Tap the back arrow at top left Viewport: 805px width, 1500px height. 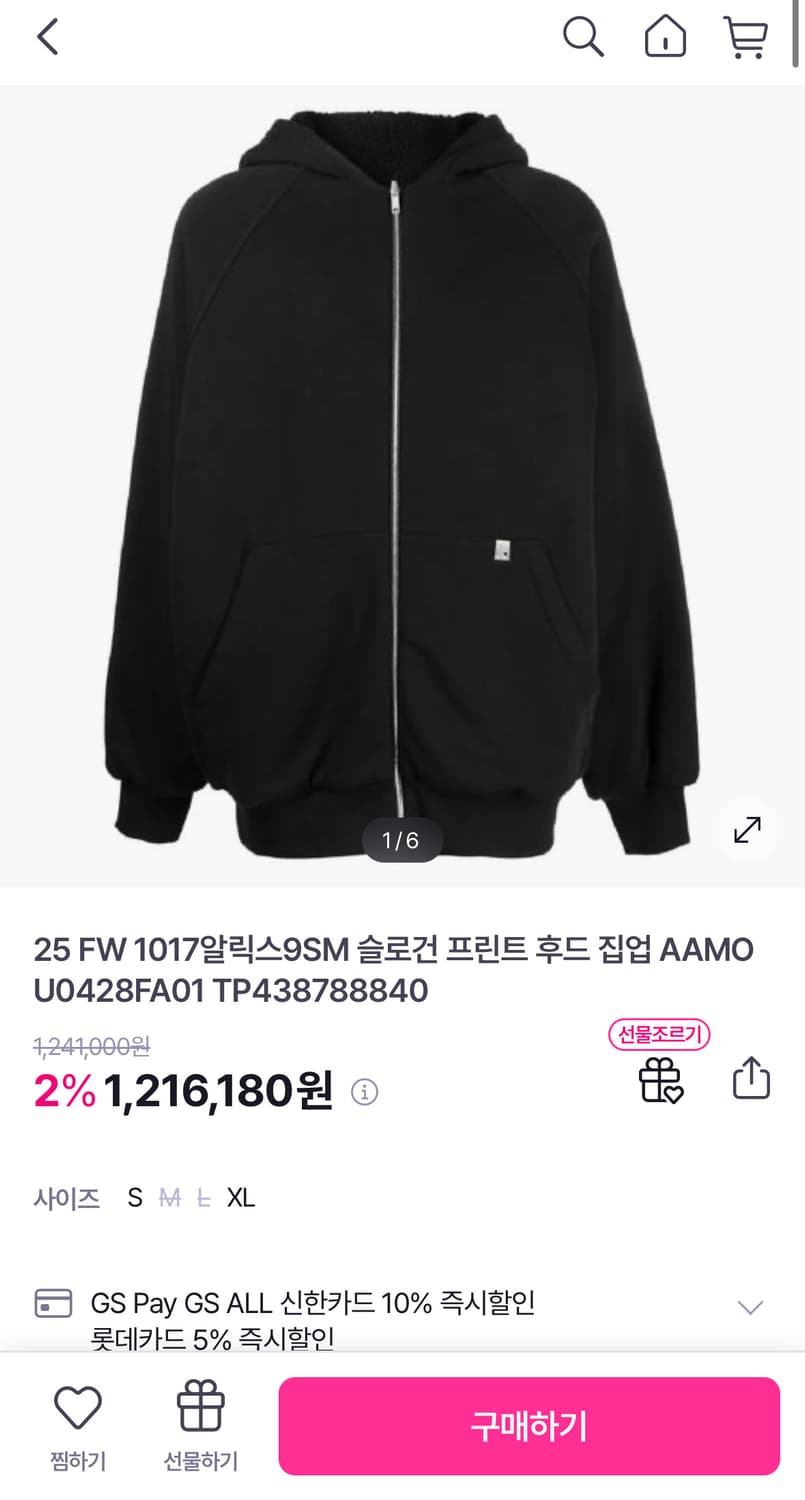(47, 37)
